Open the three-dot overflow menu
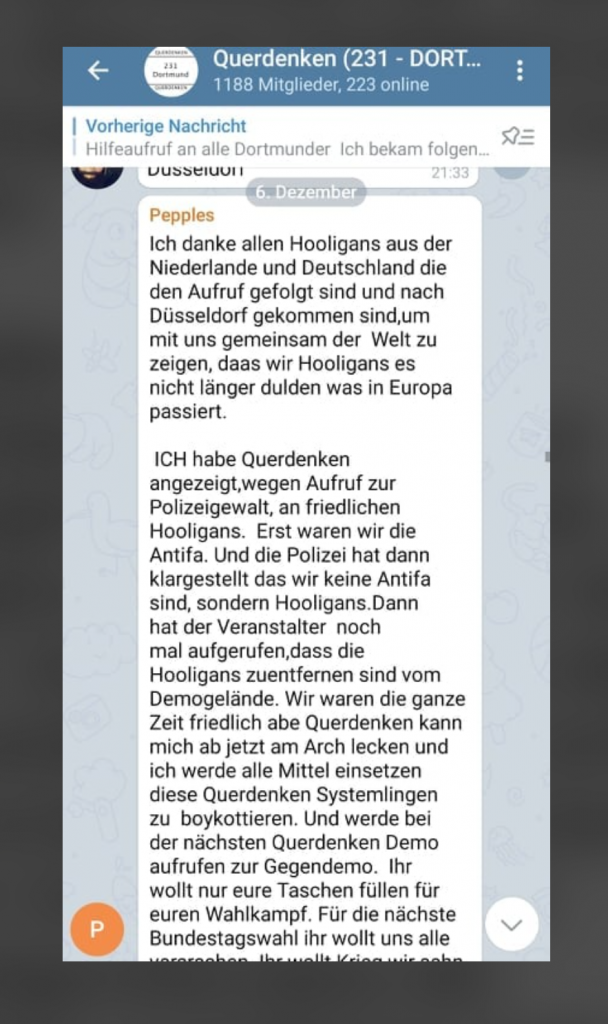Image resolution: width=608 pixels, height=1024 pixels. click(519, 71)
